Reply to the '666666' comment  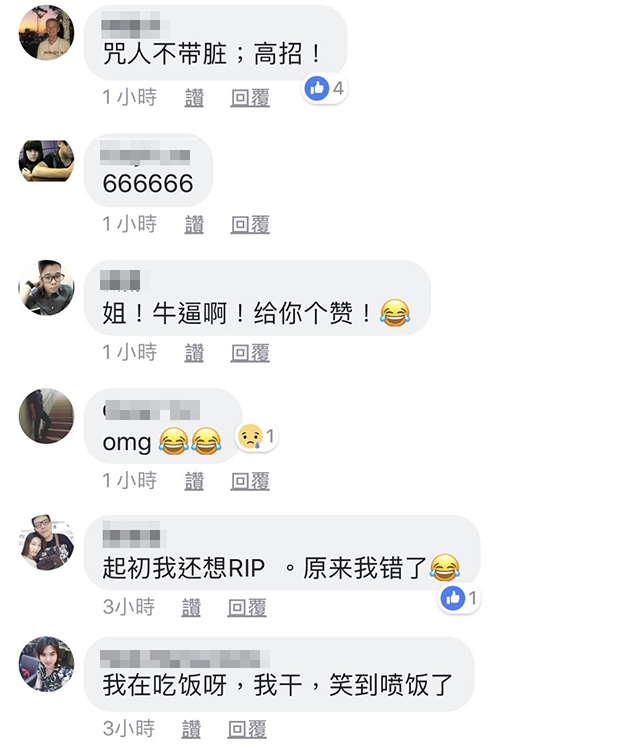tap(250, 224)
